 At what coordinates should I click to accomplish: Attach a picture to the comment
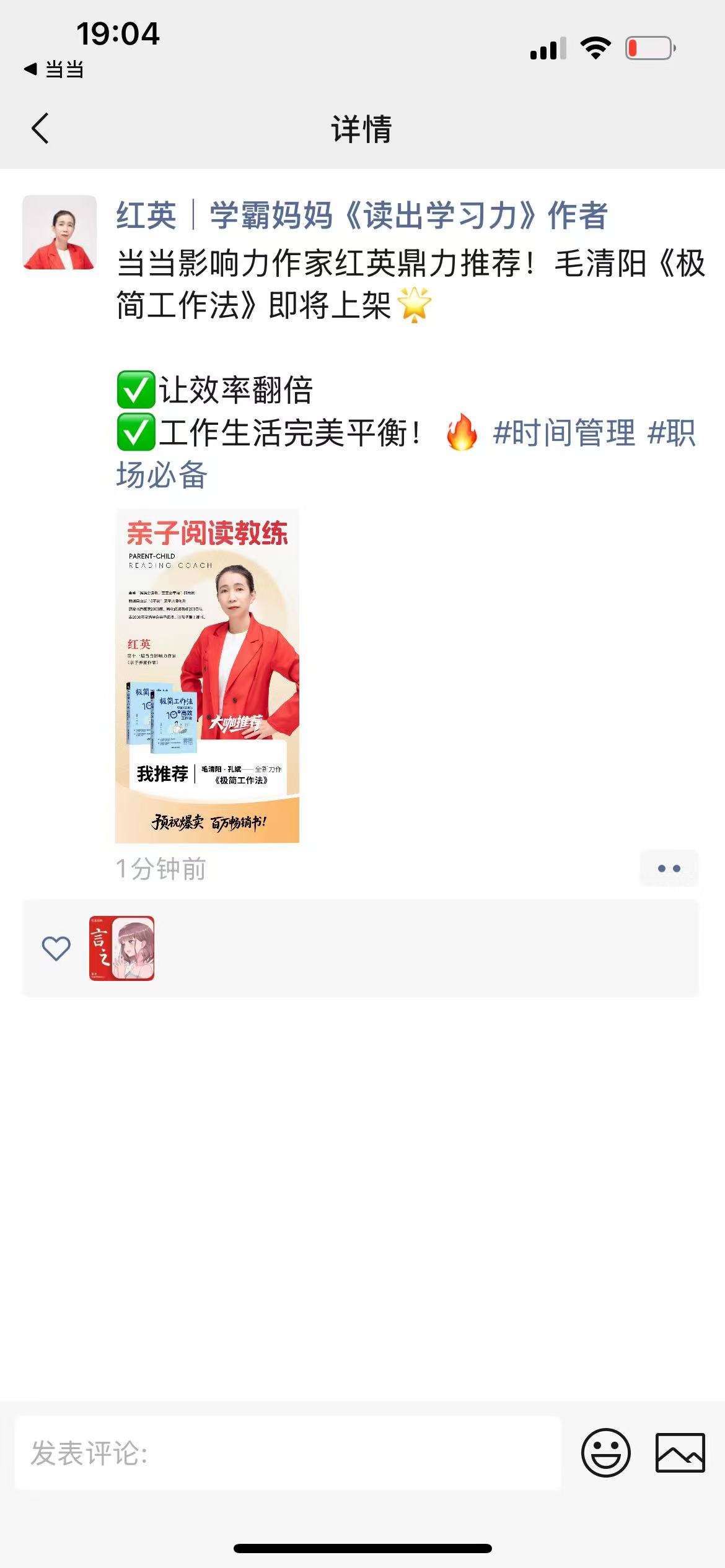click(x=680, y=1453)
